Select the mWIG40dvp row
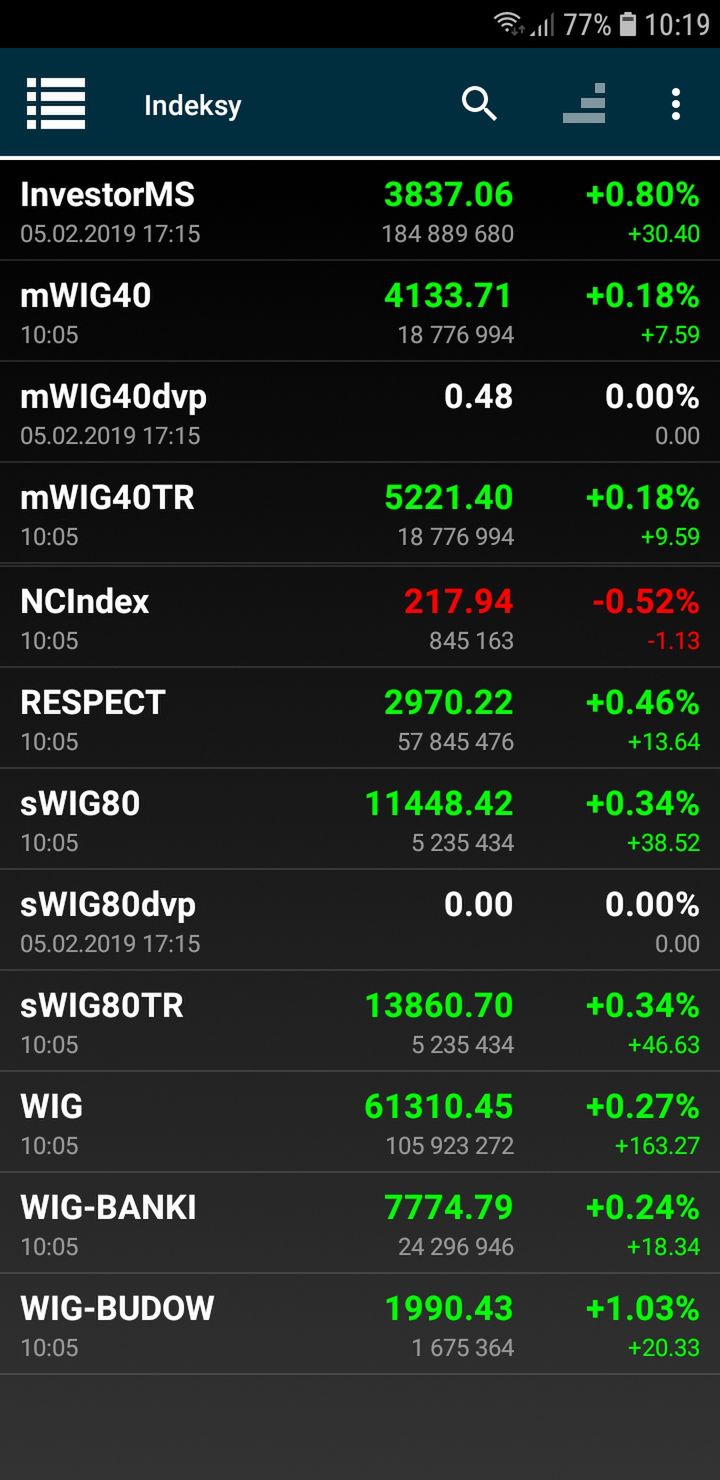The image size is (720, 1480). click(x=360, y=413)
